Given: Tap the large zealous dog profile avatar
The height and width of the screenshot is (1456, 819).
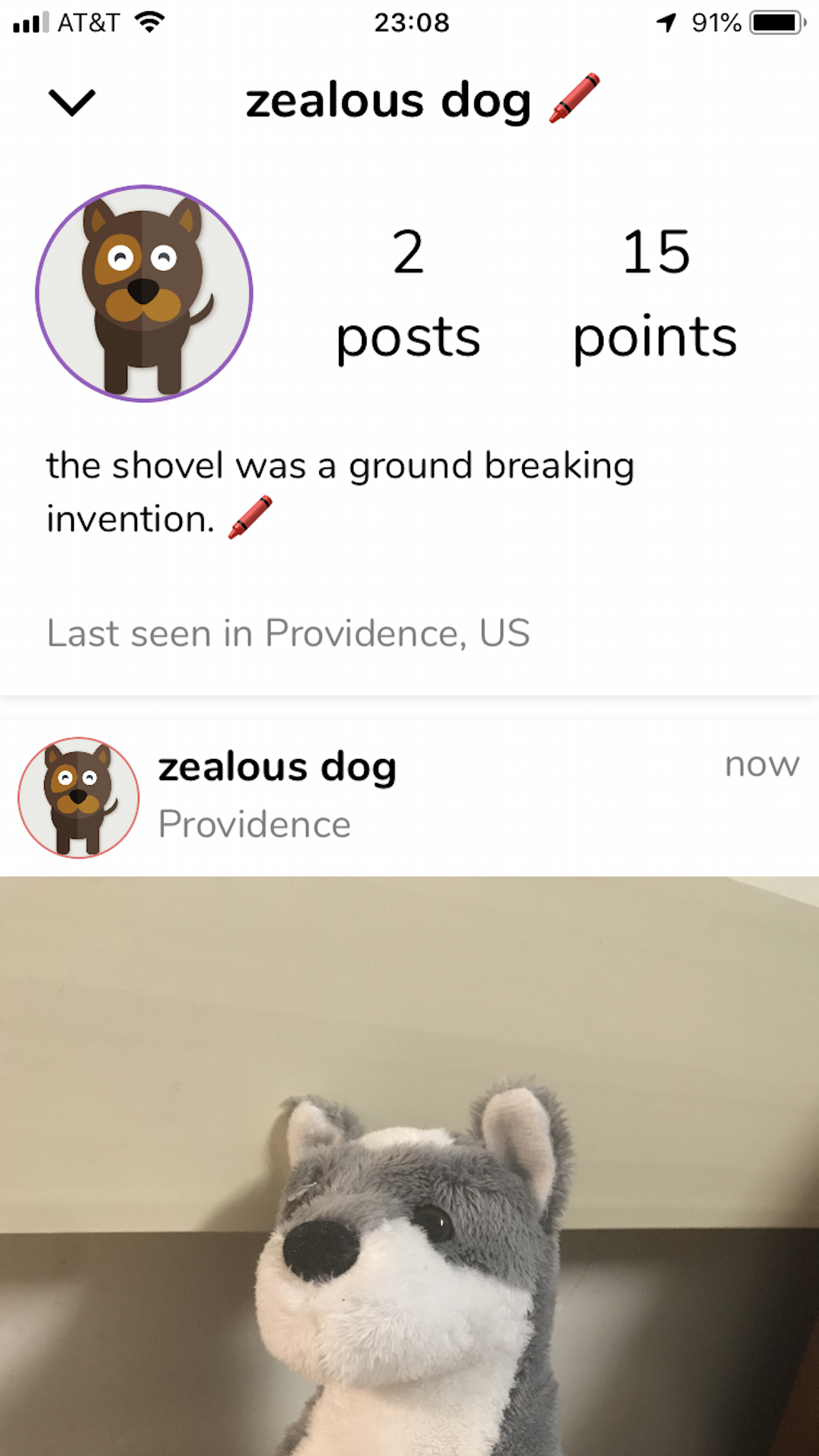Looking at the screenshot, I should 144,293.
